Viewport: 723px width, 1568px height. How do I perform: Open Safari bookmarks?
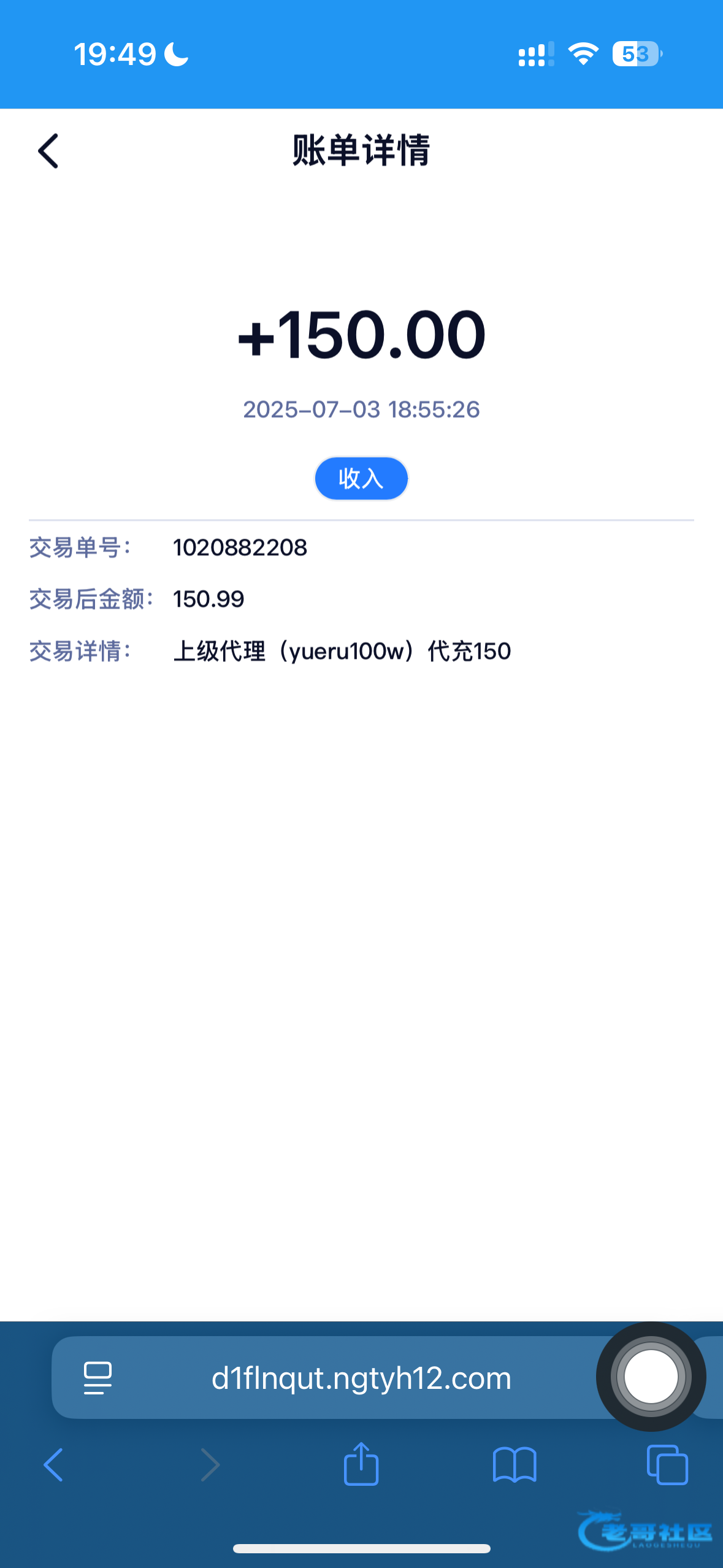(515, 1466)
